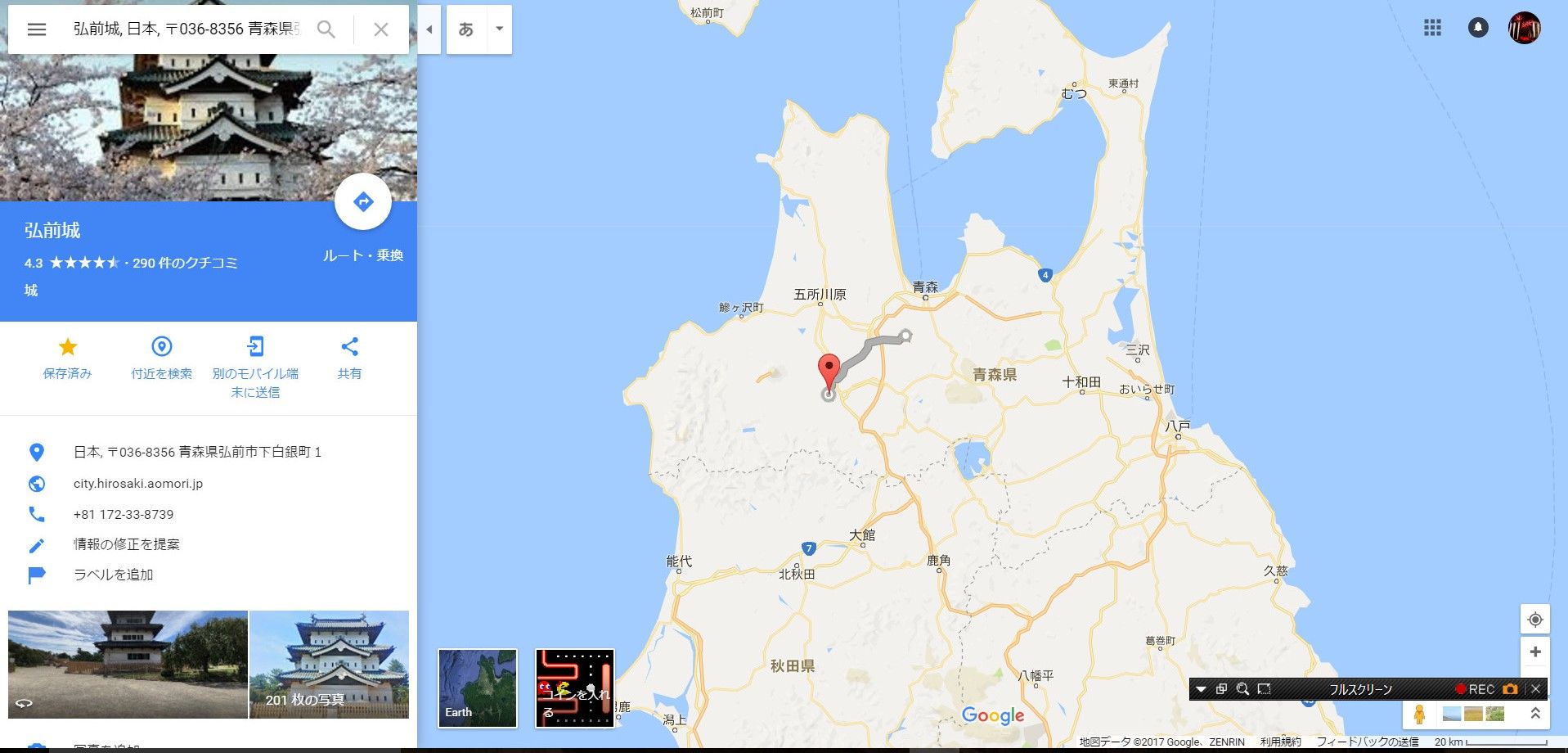Screen dimensions: 1568x753
Task: Search nearby with 付近を検索
Action: point(162,358)
